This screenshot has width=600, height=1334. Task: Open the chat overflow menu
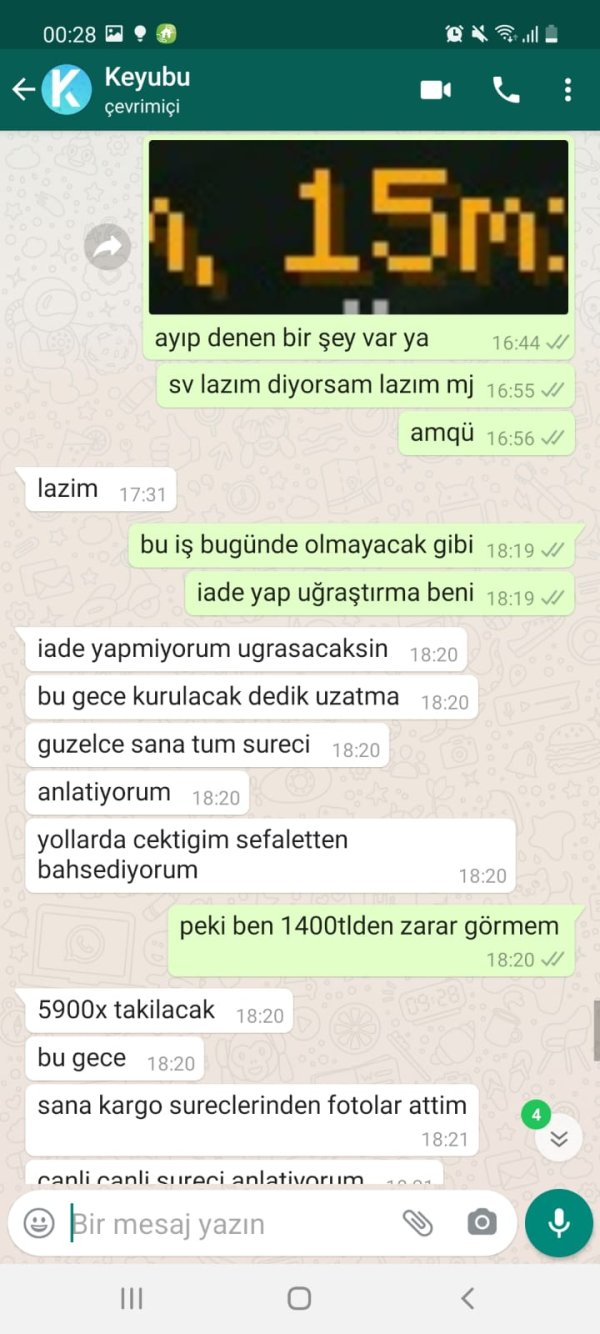point(567,90)
